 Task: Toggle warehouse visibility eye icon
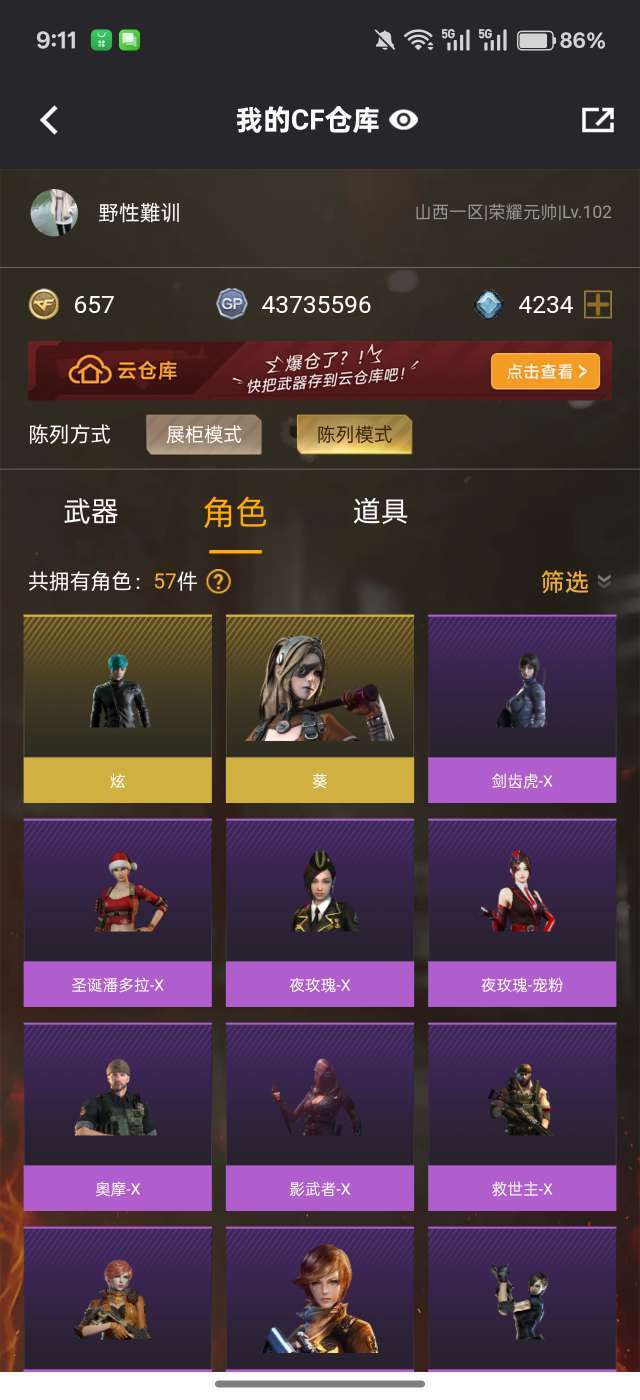coord(403,120)
